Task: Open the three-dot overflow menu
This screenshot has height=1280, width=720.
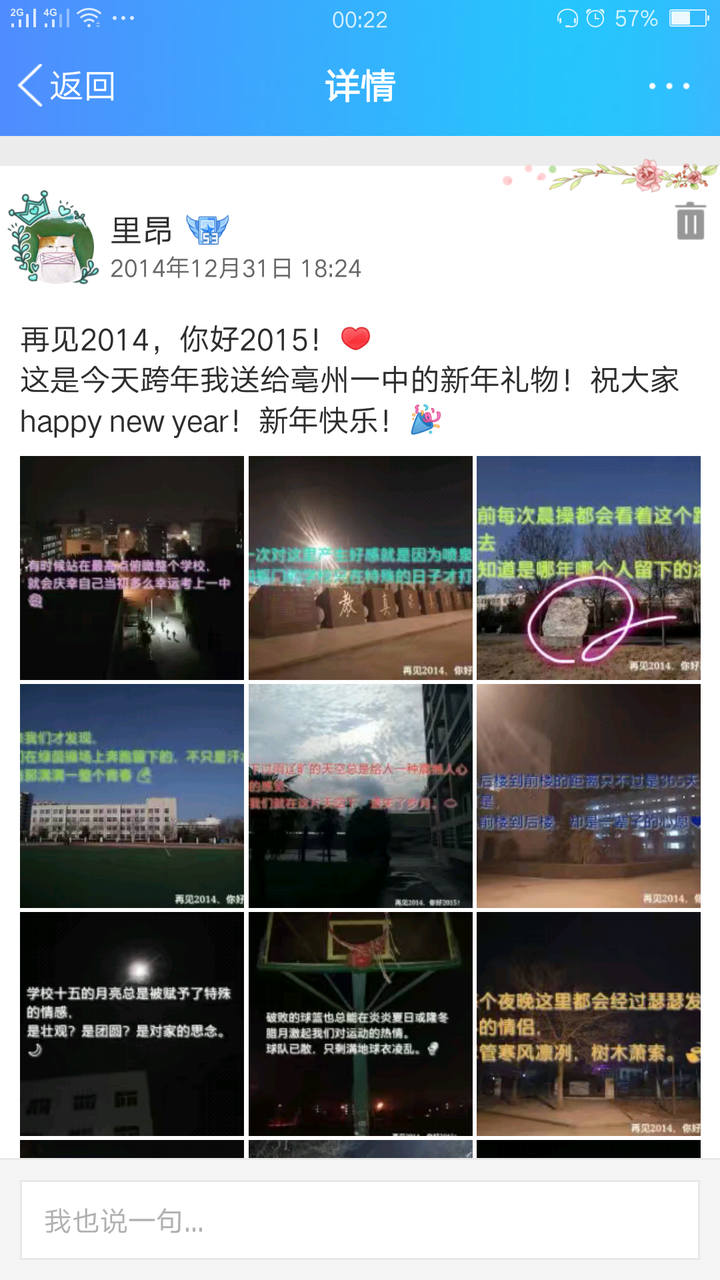Action: point(669,86)
